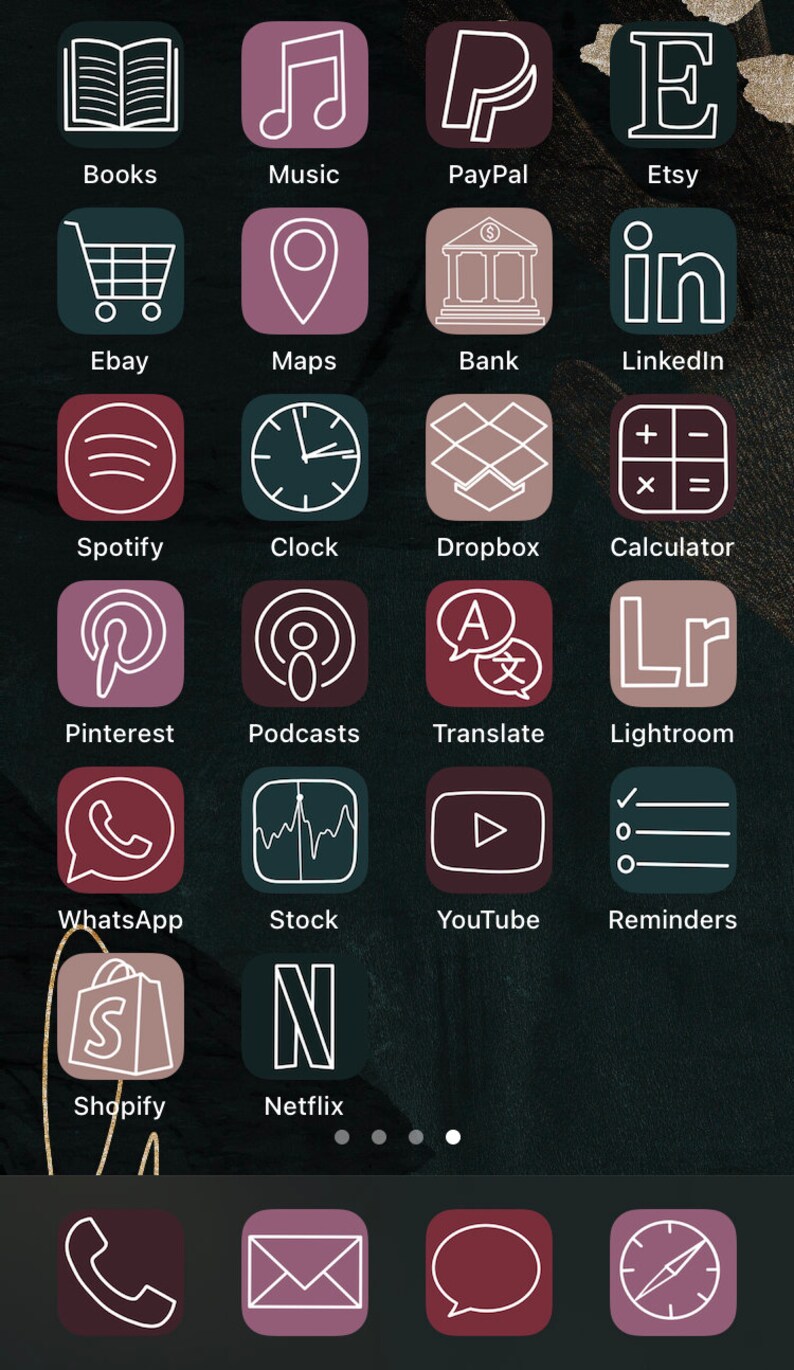Viewport: 794px width, 1370px height.
Task: Launch LinkedIn
Action: pyautogui.click(x=673, y=271)
